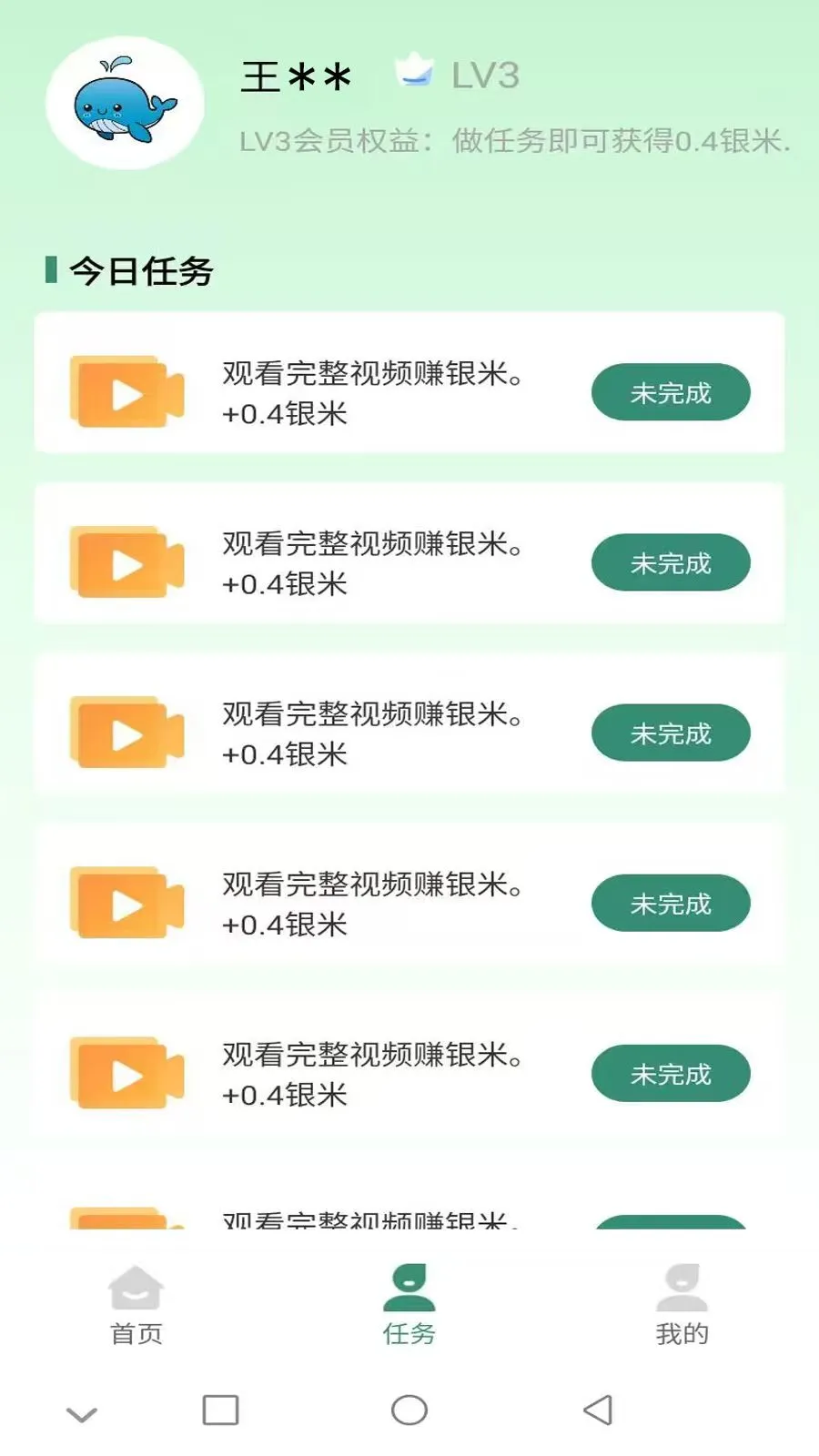This screenshot has width=819, height=1456.
Task: Tap the video camera icon on fourth task
Action: coord(127,903)
